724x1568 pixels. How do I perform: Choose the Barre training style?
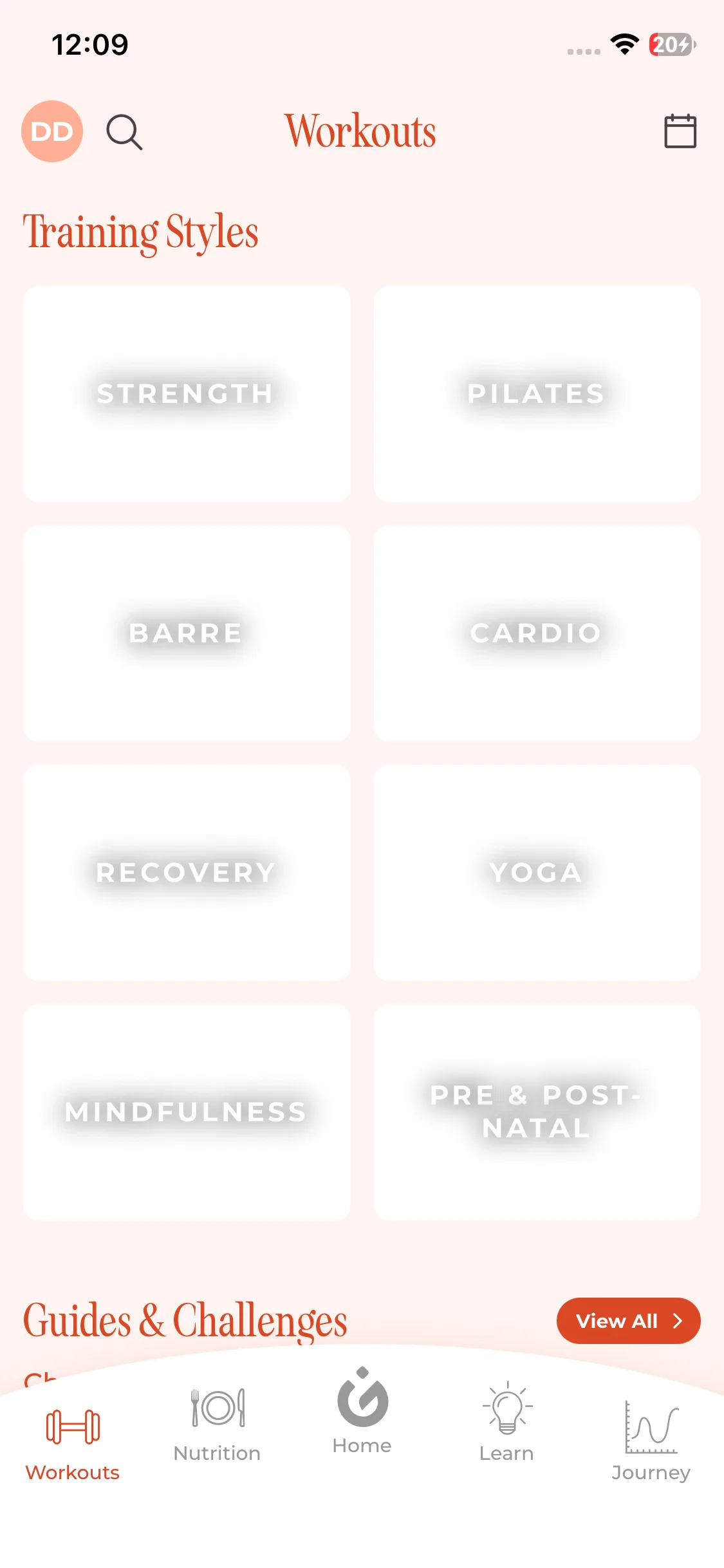[x=187, y=633]
